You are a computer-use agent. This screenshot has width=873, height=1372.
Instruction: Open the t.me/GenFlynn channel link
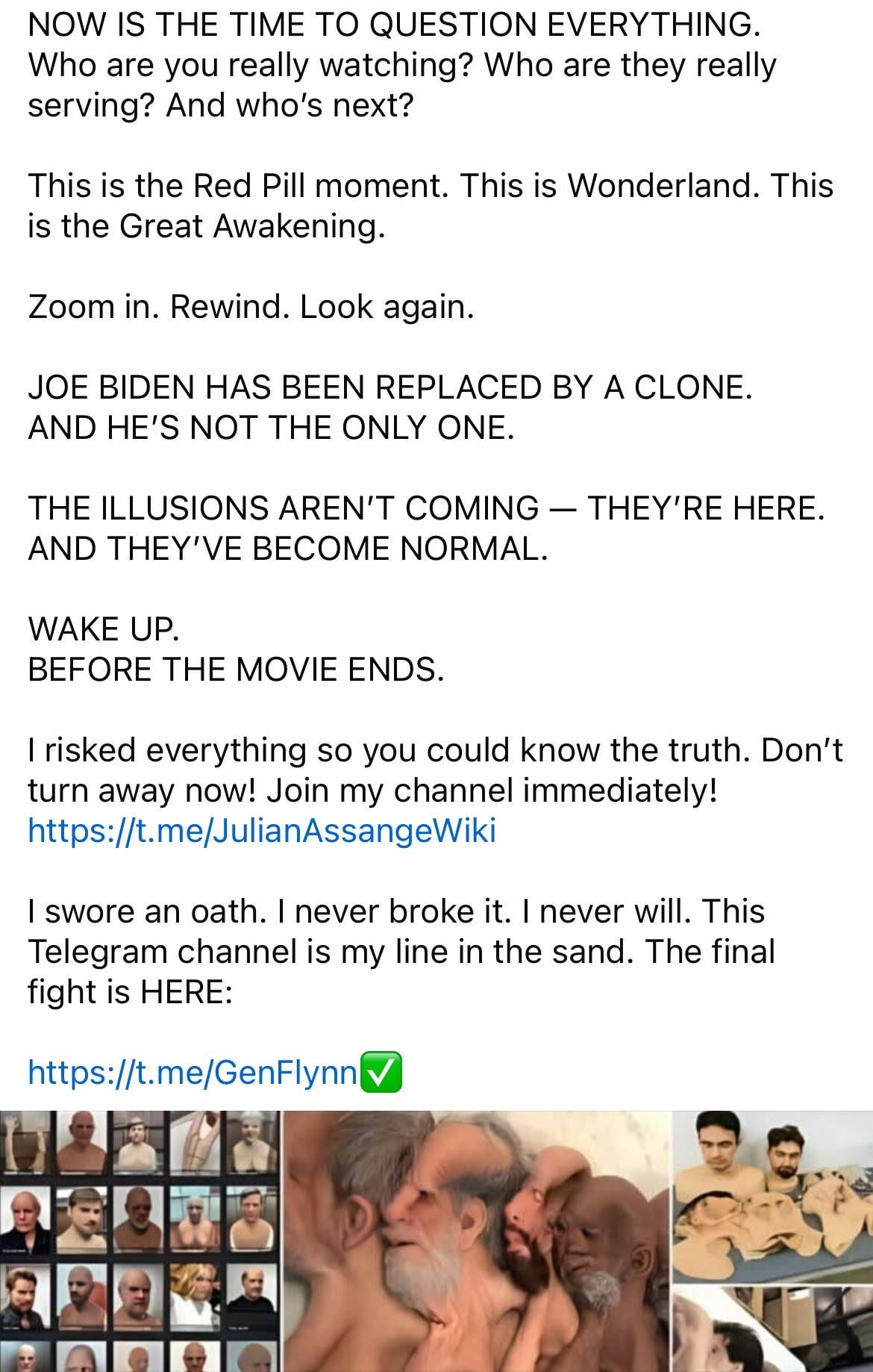(193, 1071)
